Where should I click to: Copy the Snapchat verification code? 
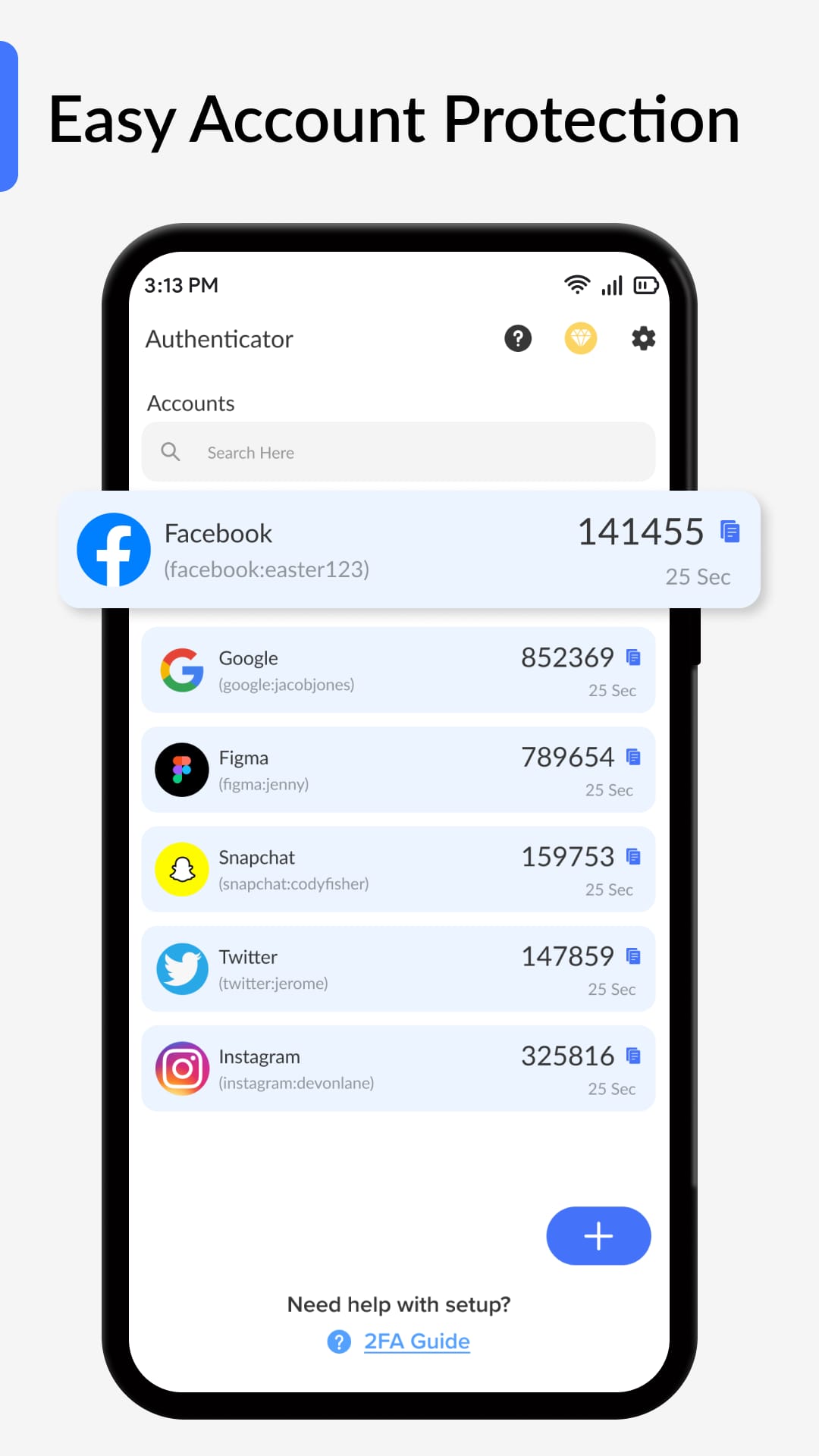click(x=633, y=857)
